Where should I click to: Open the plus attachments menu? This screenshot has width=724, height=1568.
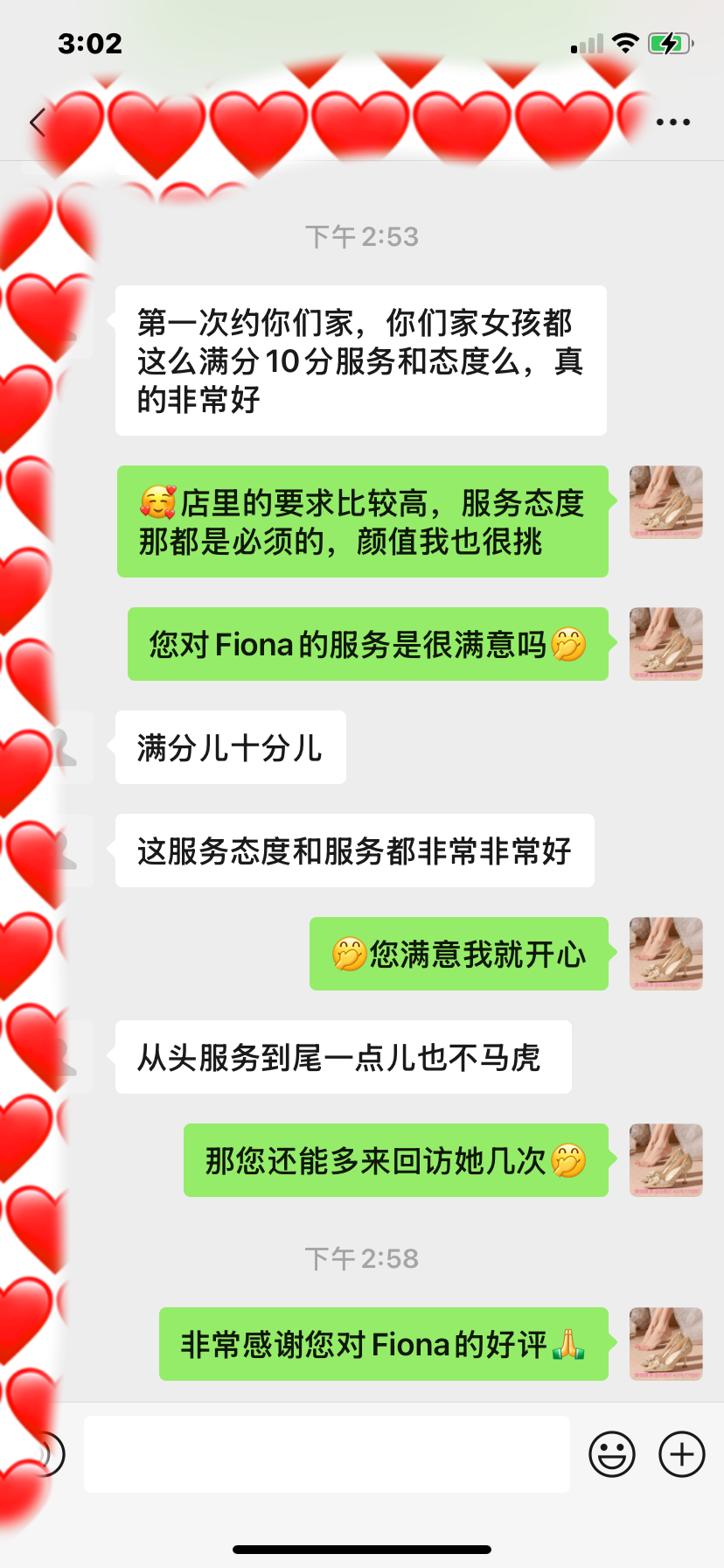pos(682,1454)
